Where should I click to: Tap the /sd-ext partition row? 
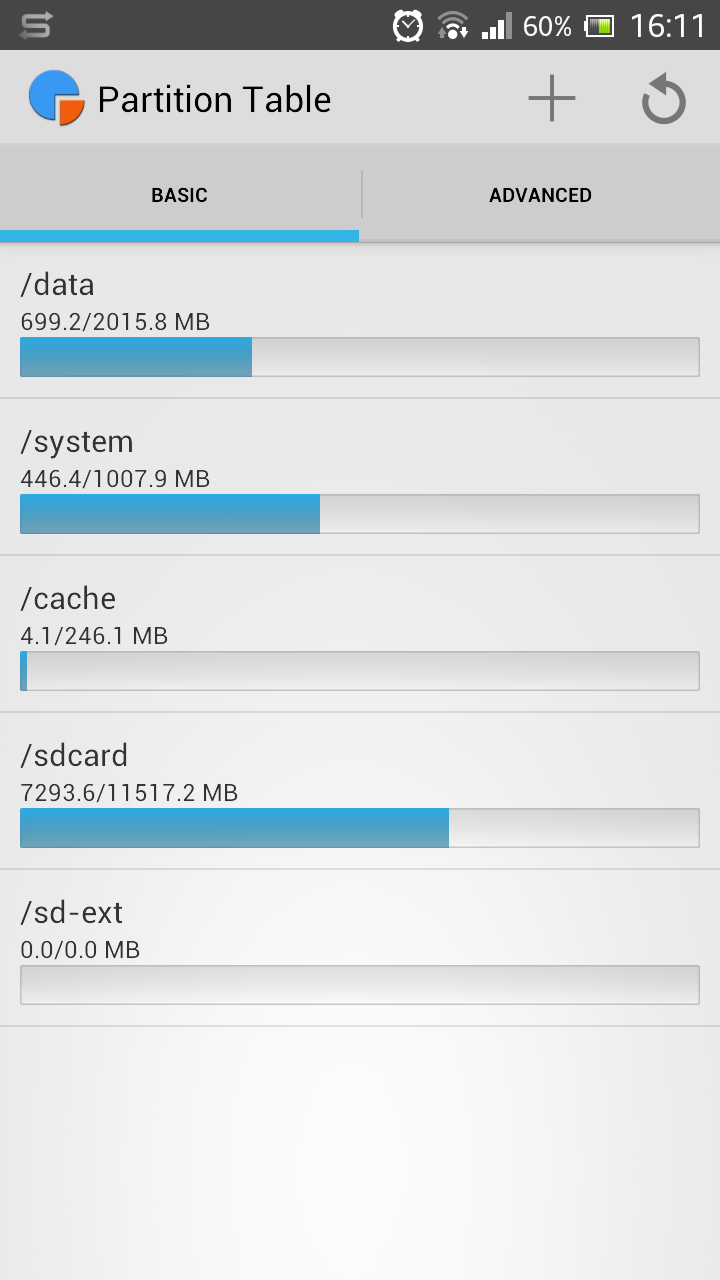point(360,948)
